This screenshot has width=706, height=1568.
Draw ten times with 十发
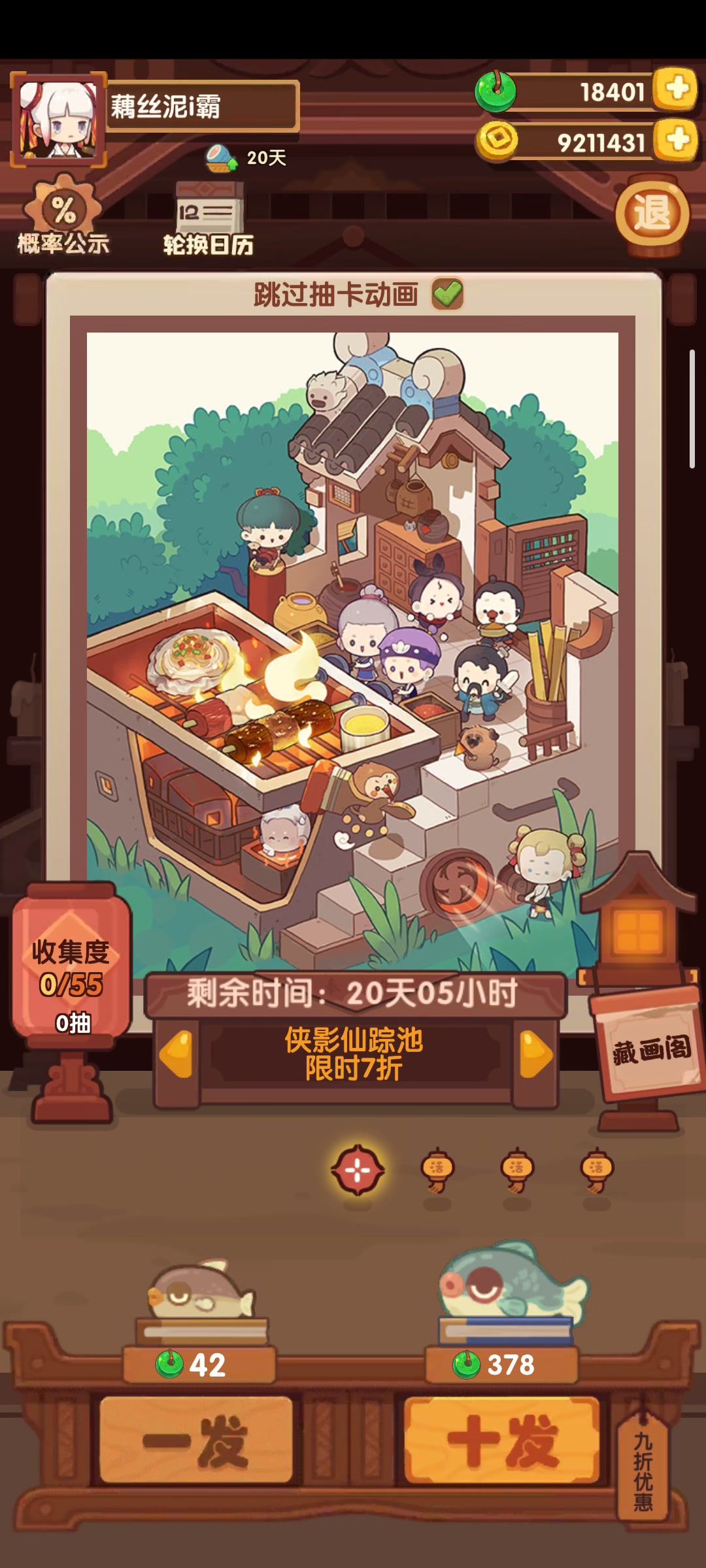502,1441
